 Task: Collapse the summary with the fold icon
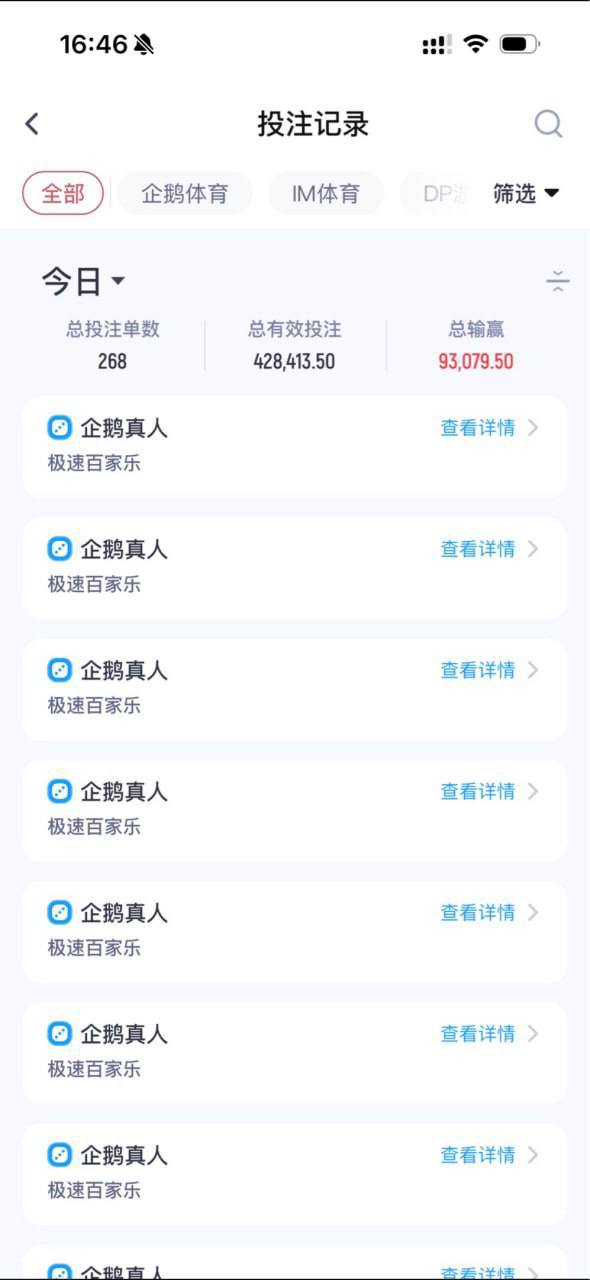[x=557, y=282]
